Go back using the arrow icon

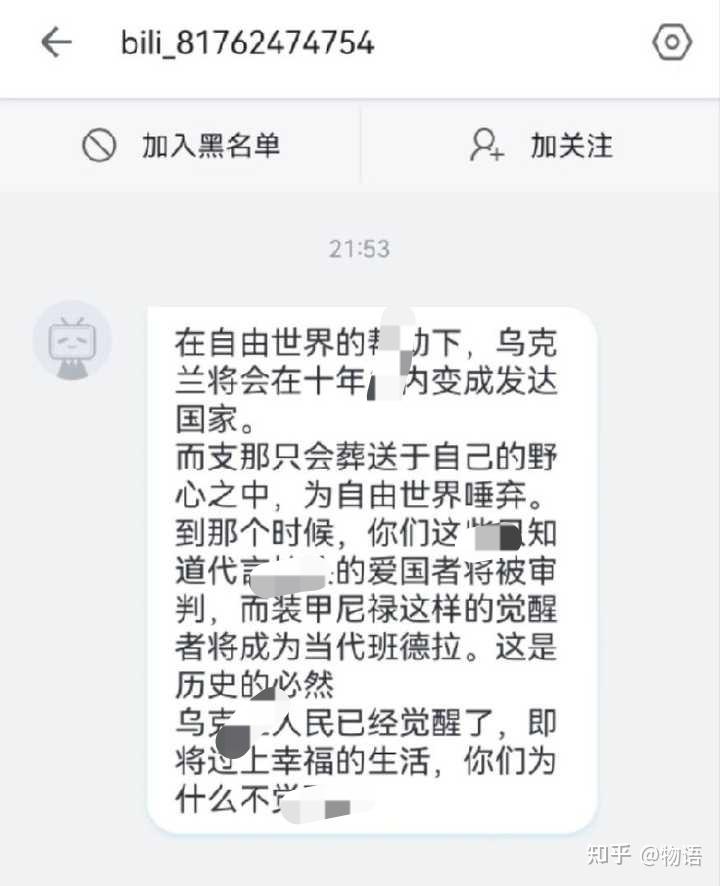[x=56, y=42]
